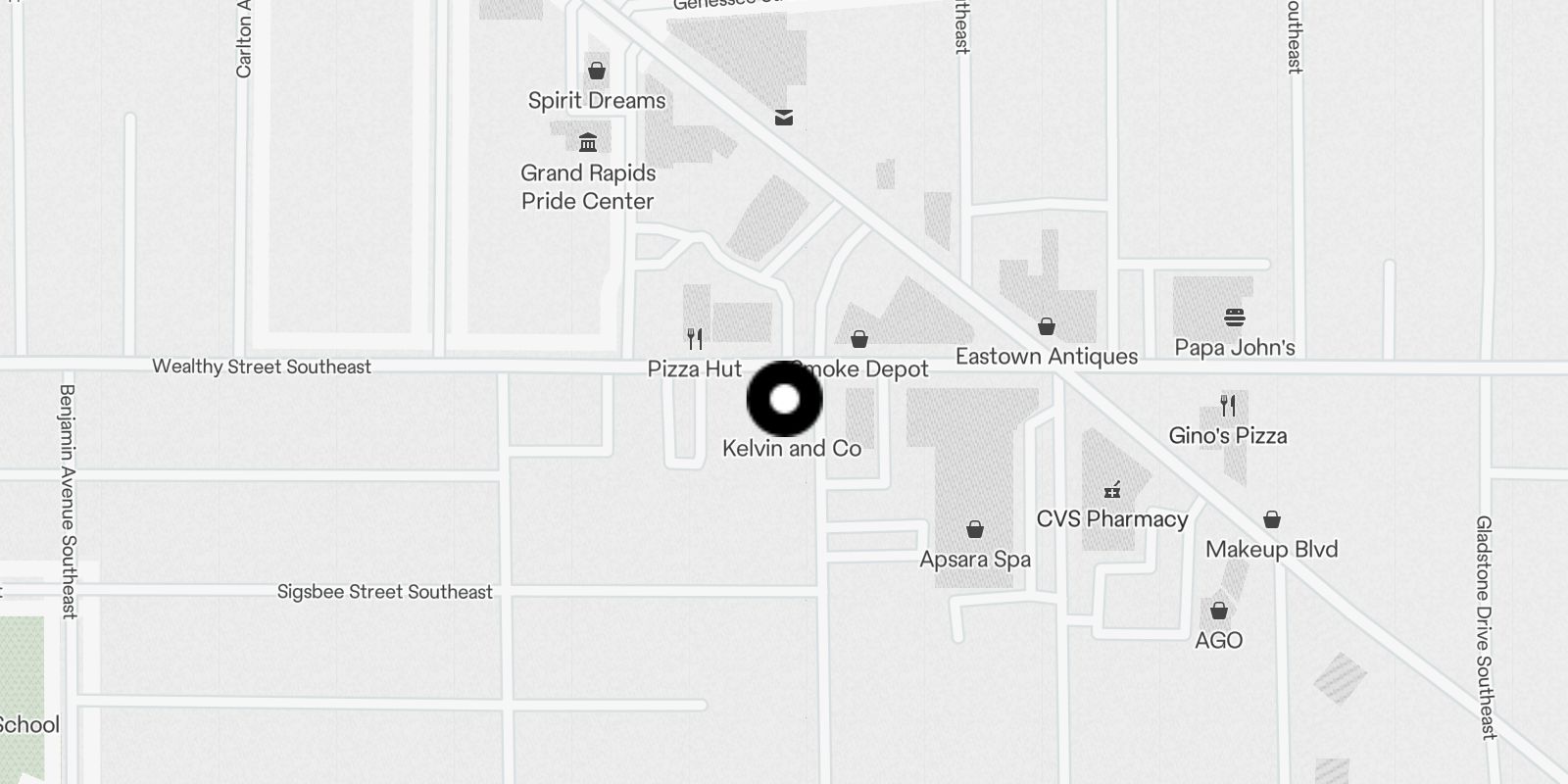The height and width of the screenshot is (784, 1568).
Task: Open the Gino's Pizza restaurant marker
Action: coord(1228,406)
